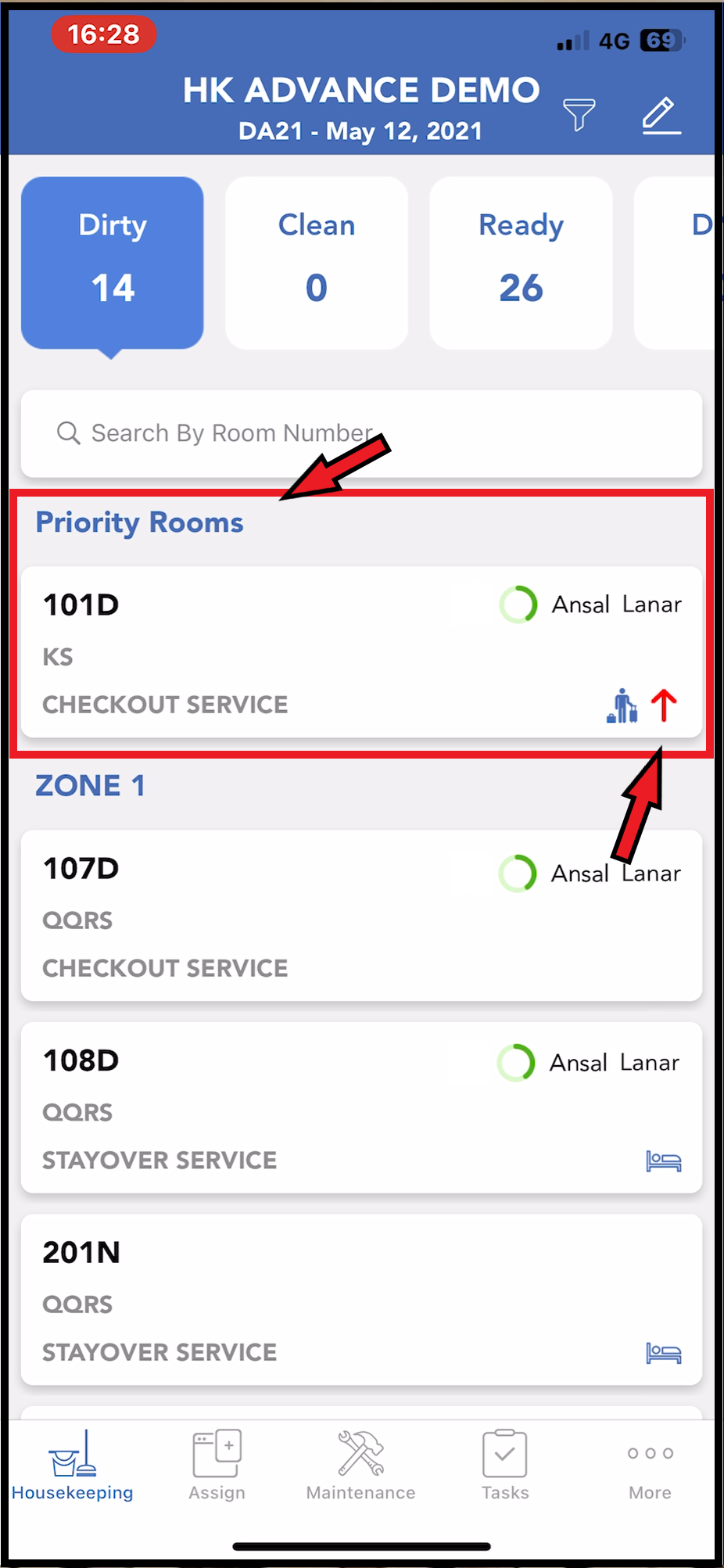
Task: Expand the ZONE 1 section header
Action: pyautogui.click(x=90, y=785)
